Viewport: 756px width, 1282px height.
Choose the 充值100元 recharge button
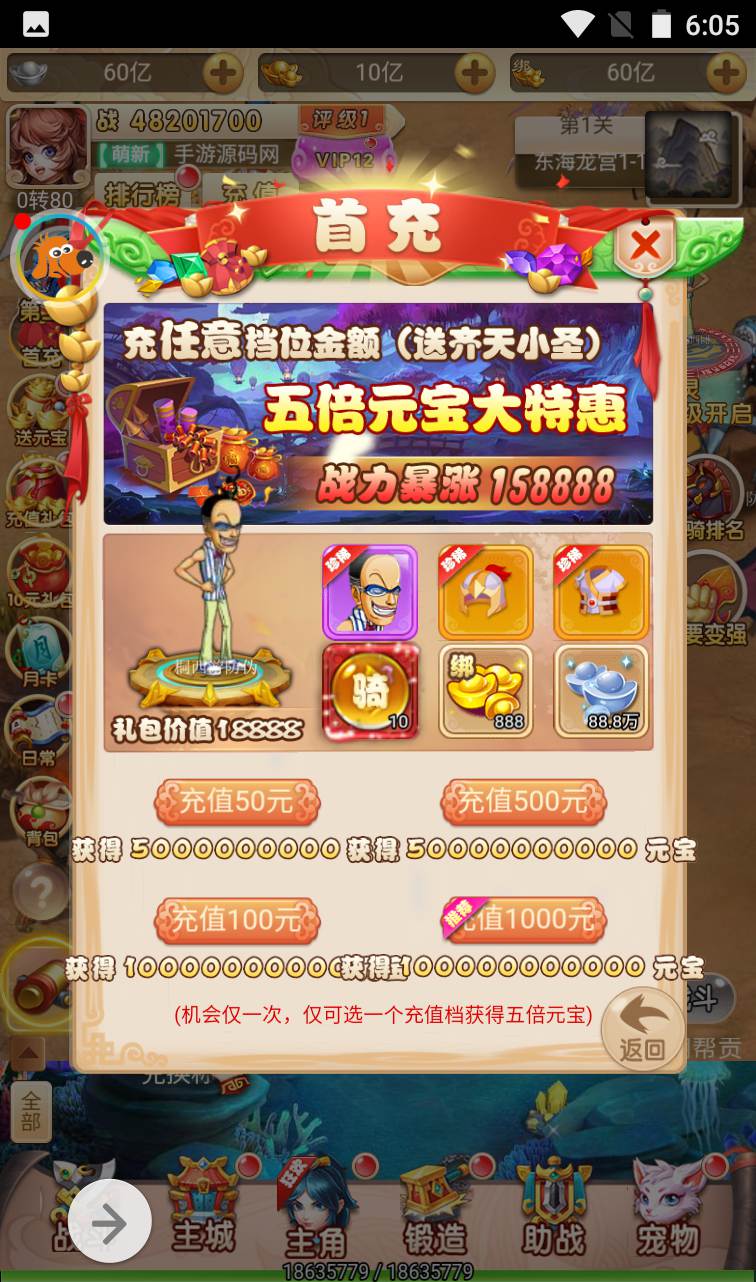(237, 920)
